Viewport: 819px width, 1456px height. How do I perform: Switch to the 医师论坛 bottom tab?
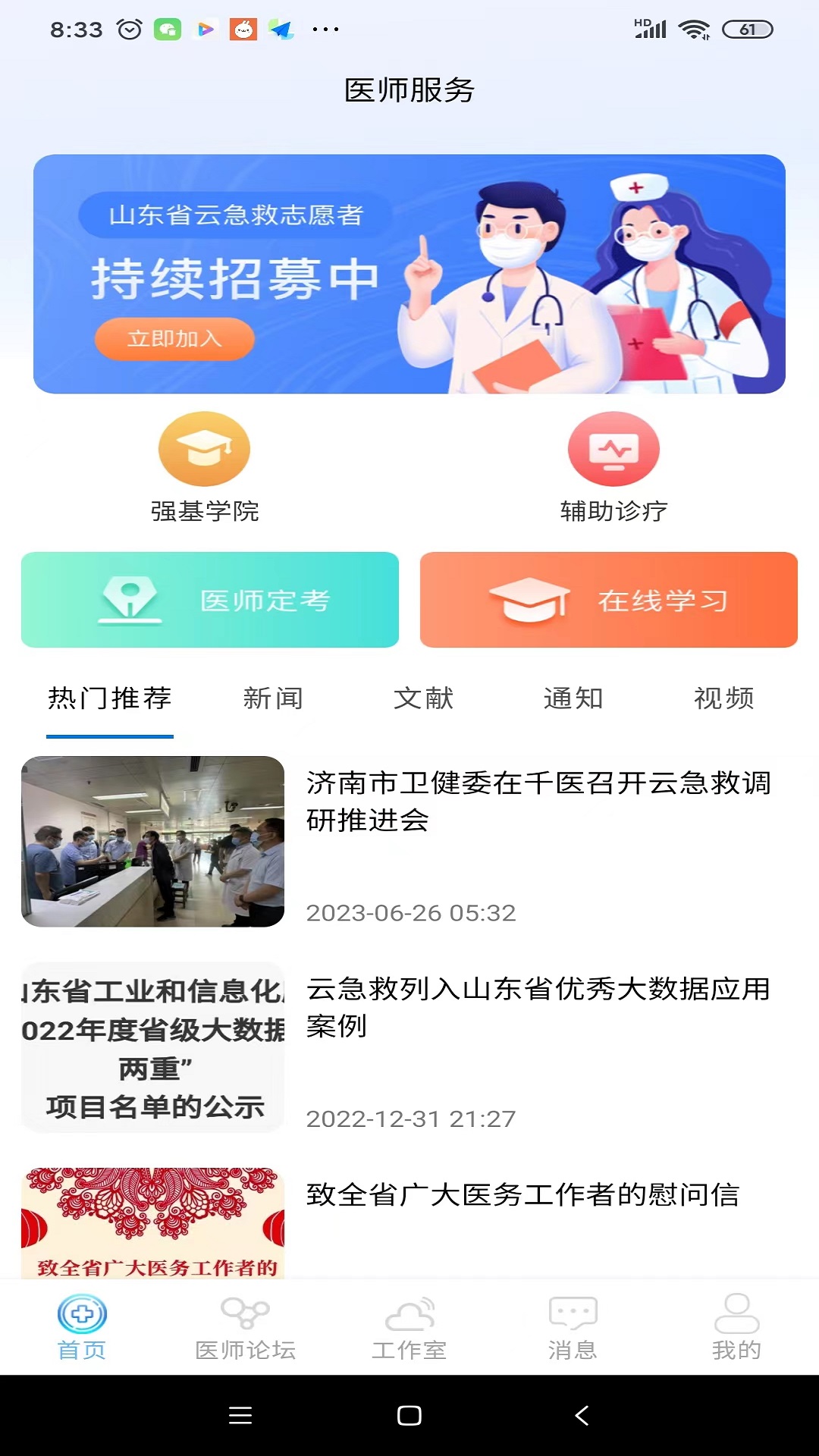pyautogui.click(x=246, y=1328)
